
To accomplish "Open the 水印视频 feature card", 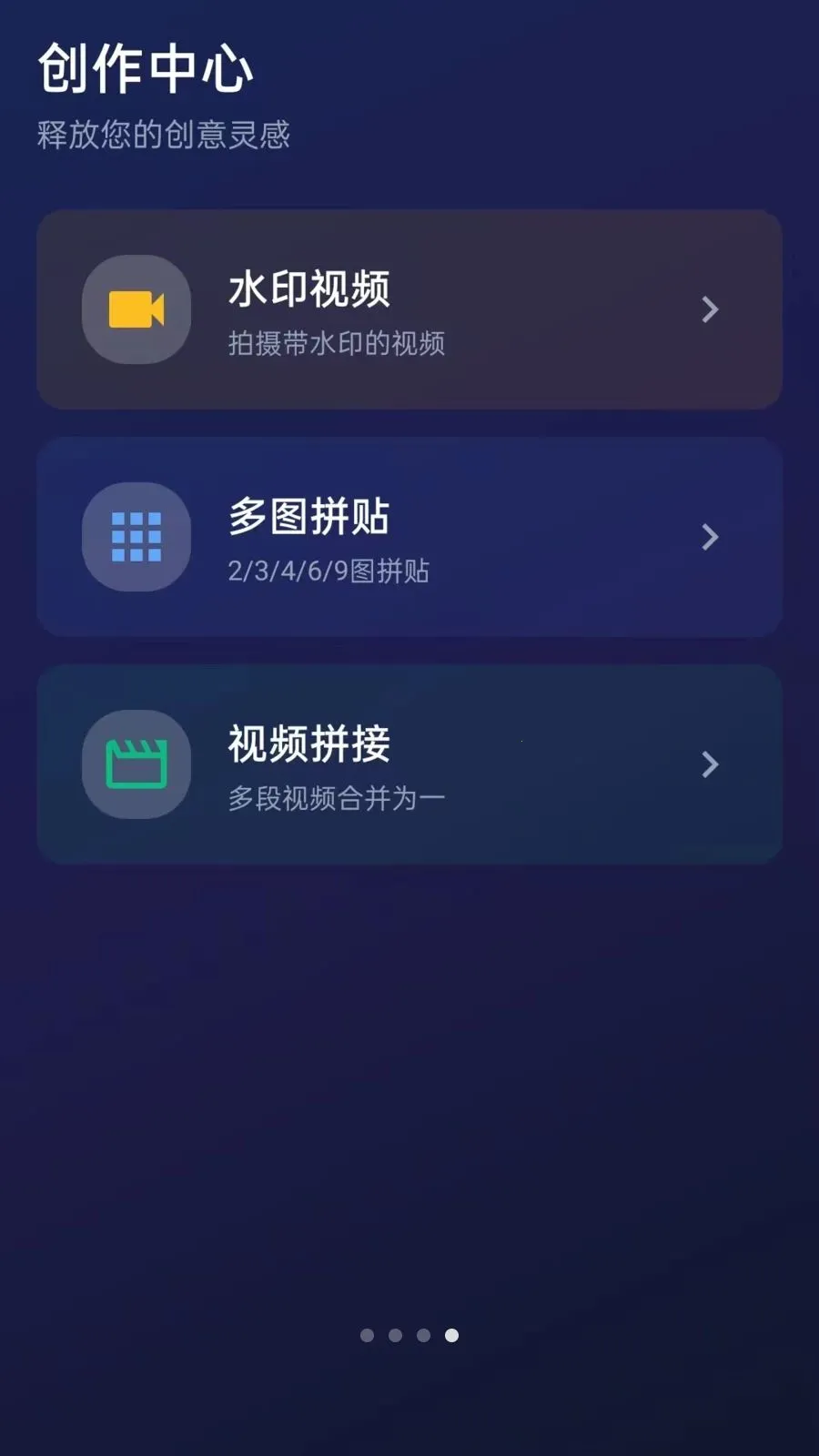I will click(x=408, y=309).
